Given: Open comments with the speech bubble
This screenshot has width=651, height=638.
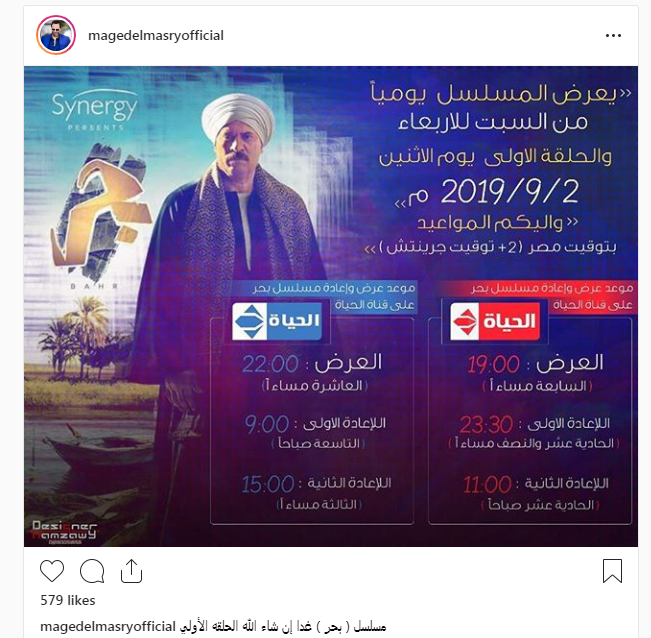Looking at the screenshot, I should pyautogui.click(x=92, y=571).
